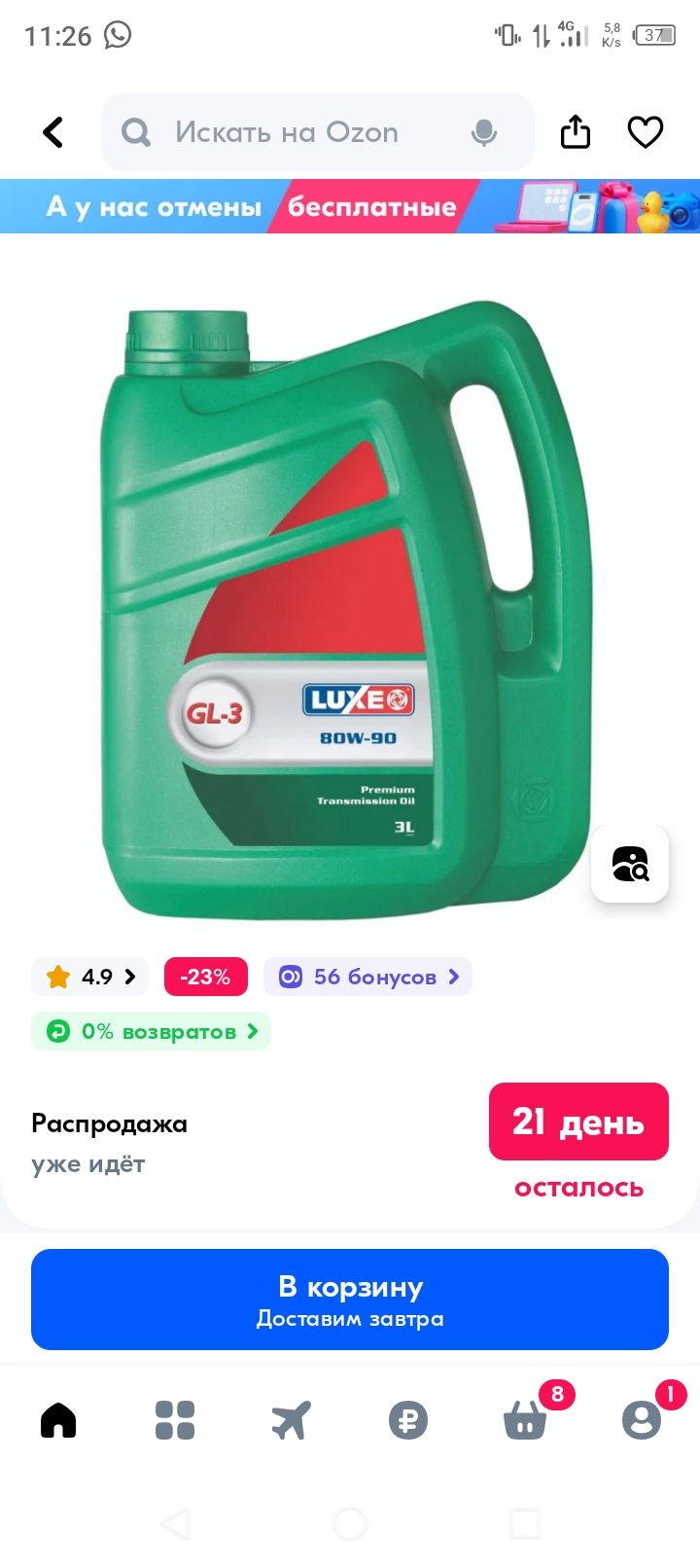
Task: View the 56 бонусов details
Action: point(367,977)
